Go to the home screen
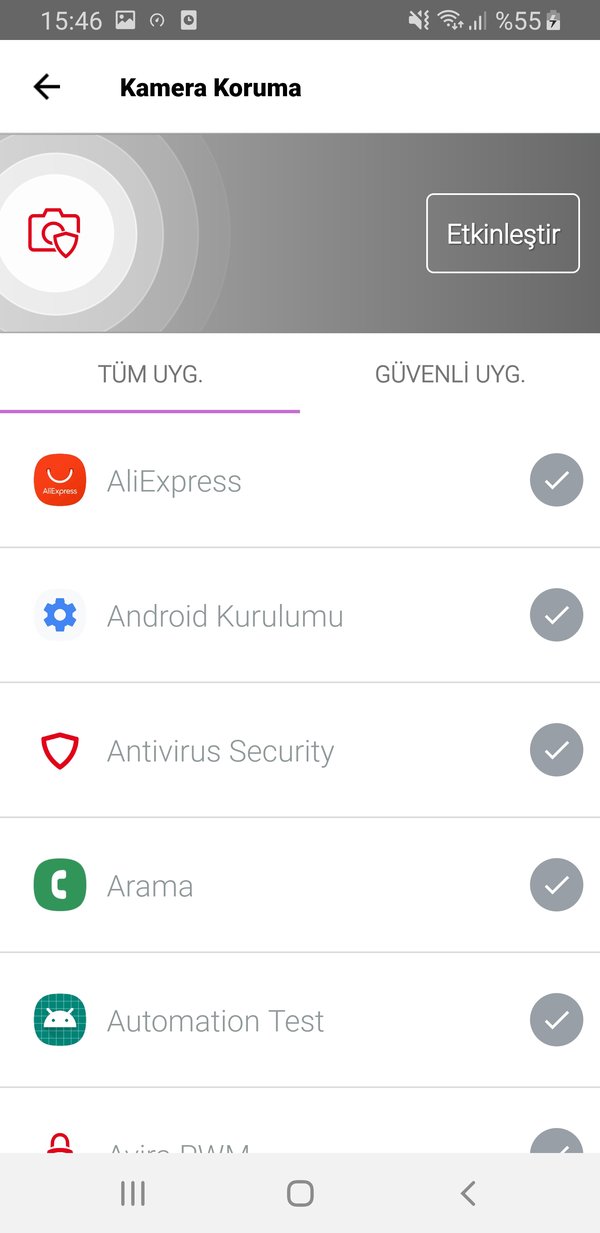Image resolution: width=600 pixels, height=1233 pixels. point(300,1193)
